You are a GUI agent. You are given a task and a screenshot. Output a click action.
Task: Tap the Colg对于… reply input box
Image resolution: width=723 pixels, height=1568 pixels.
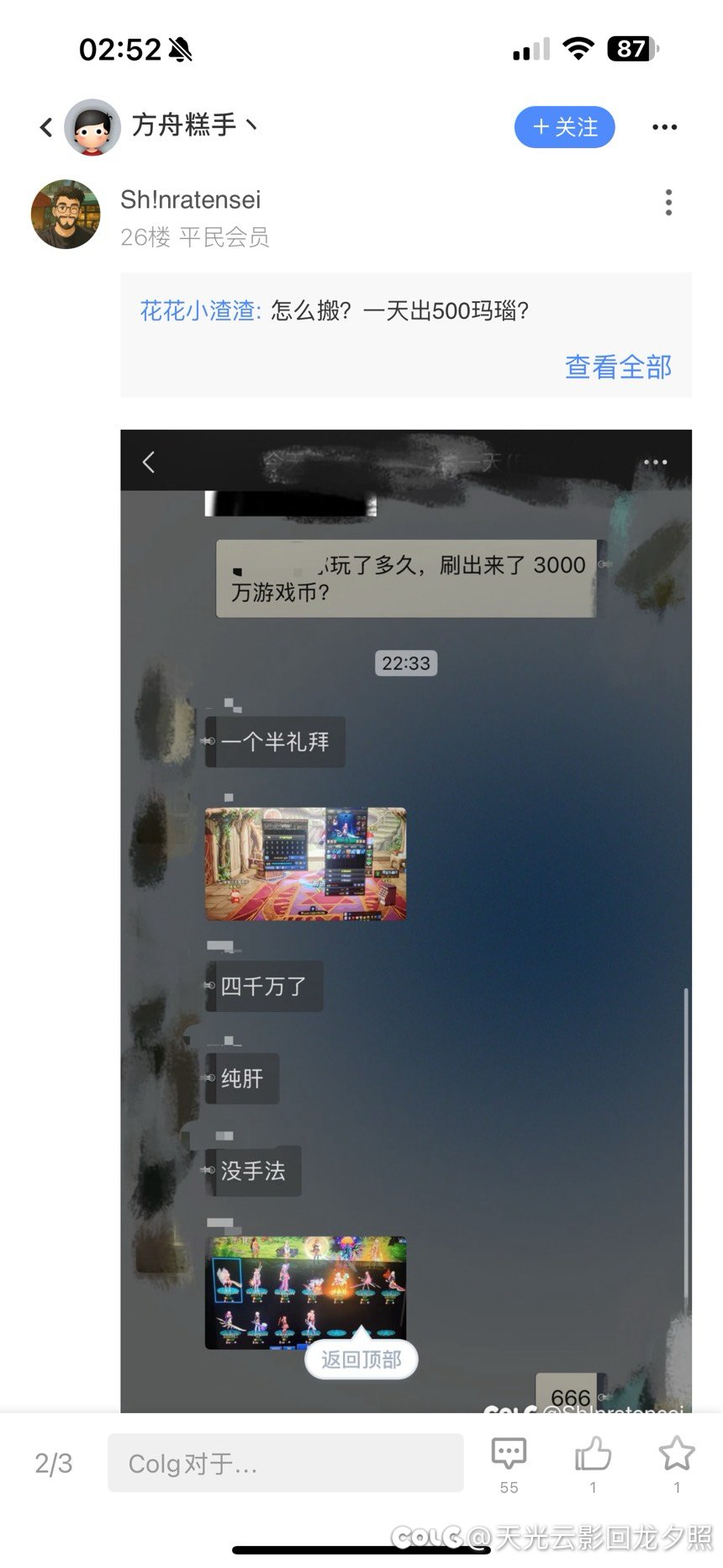(x=285, y=1463)
